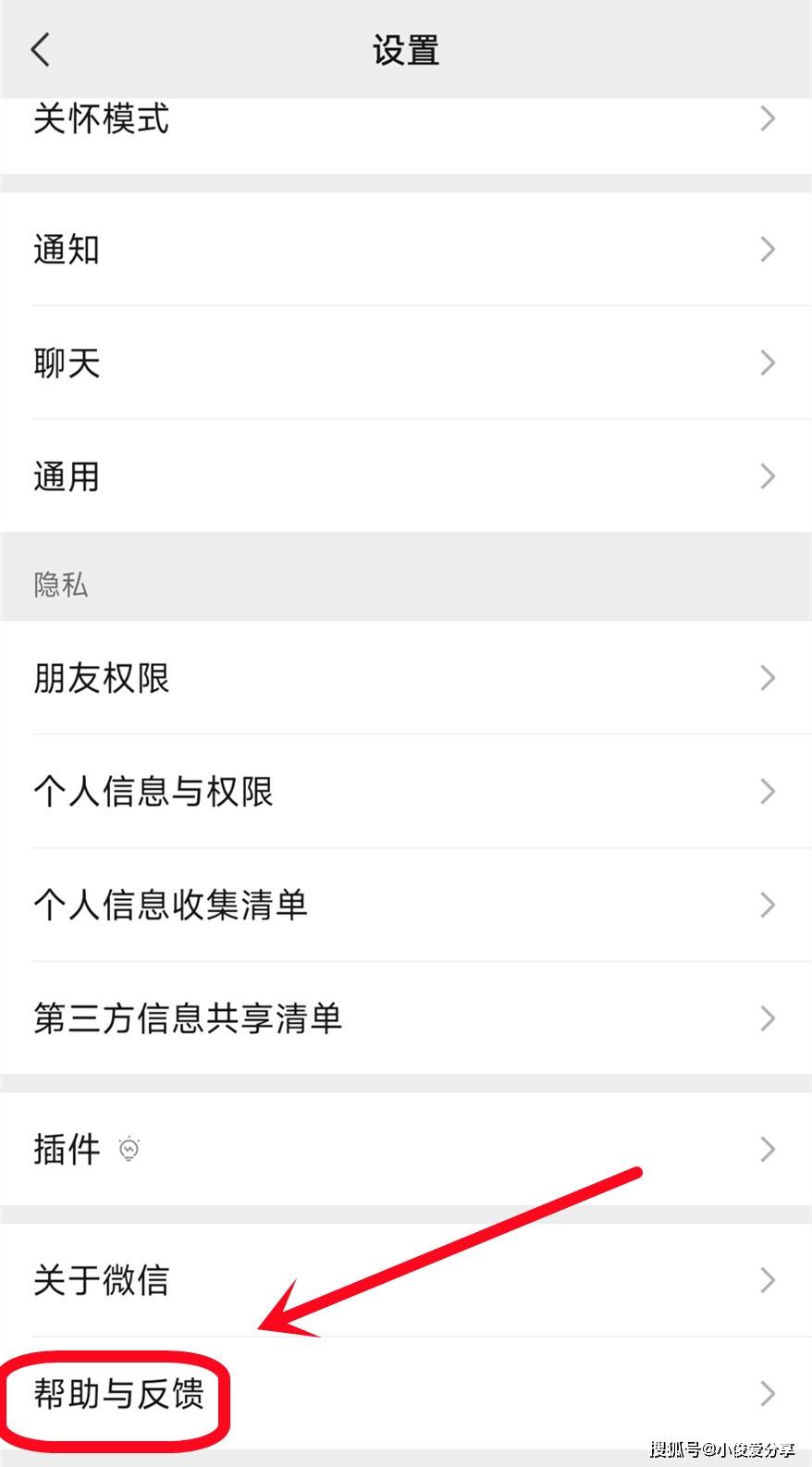Open 朋友权限 privacy settings
This screenshot has height=1467, width=812.
pyautogui.click(x=405, y=678)
